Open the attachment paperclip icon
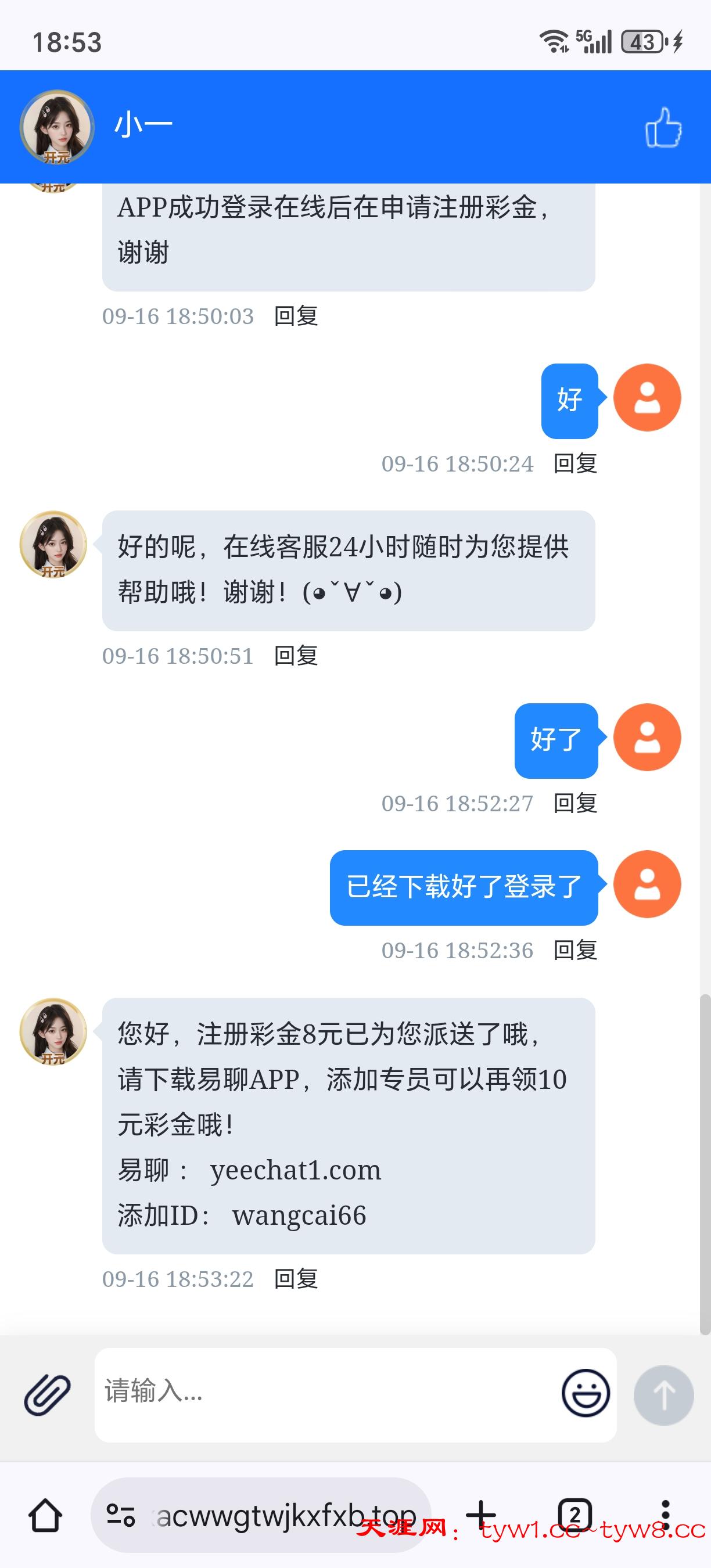 [48, 1394]
